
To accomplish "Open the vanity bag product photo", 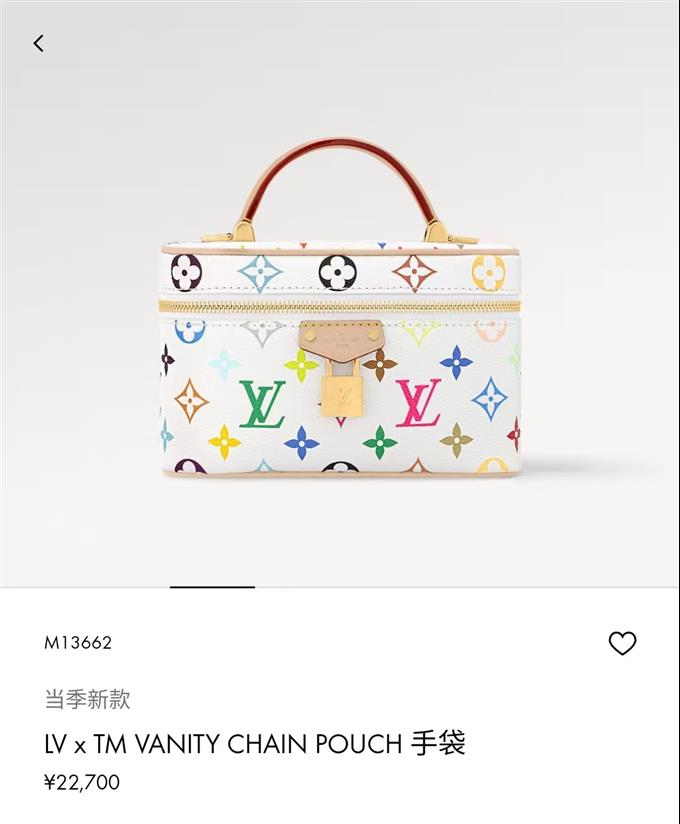I will coord(340,320).
